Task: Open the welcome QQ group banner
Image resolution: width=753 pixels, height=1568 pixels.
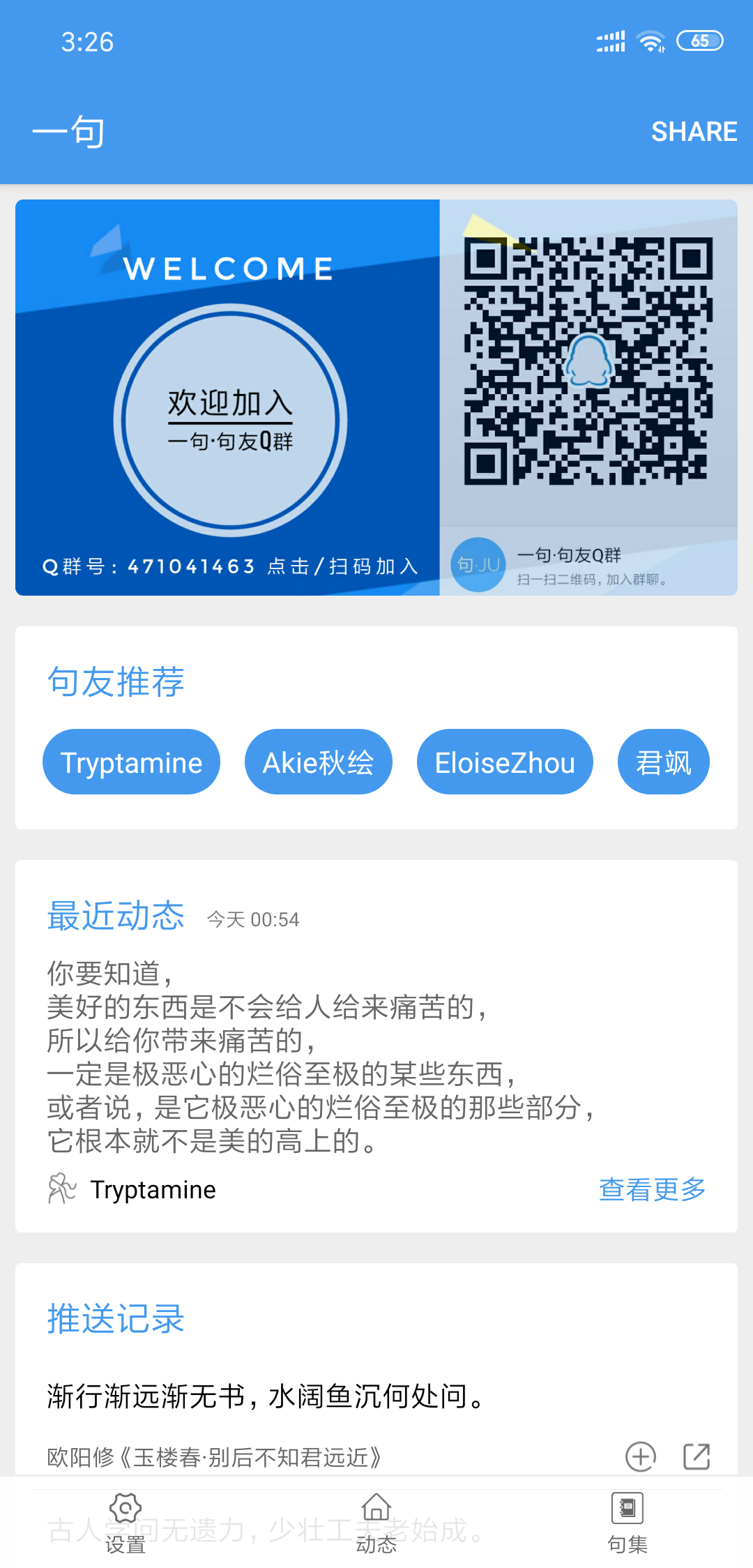Action: pos(376,398)
